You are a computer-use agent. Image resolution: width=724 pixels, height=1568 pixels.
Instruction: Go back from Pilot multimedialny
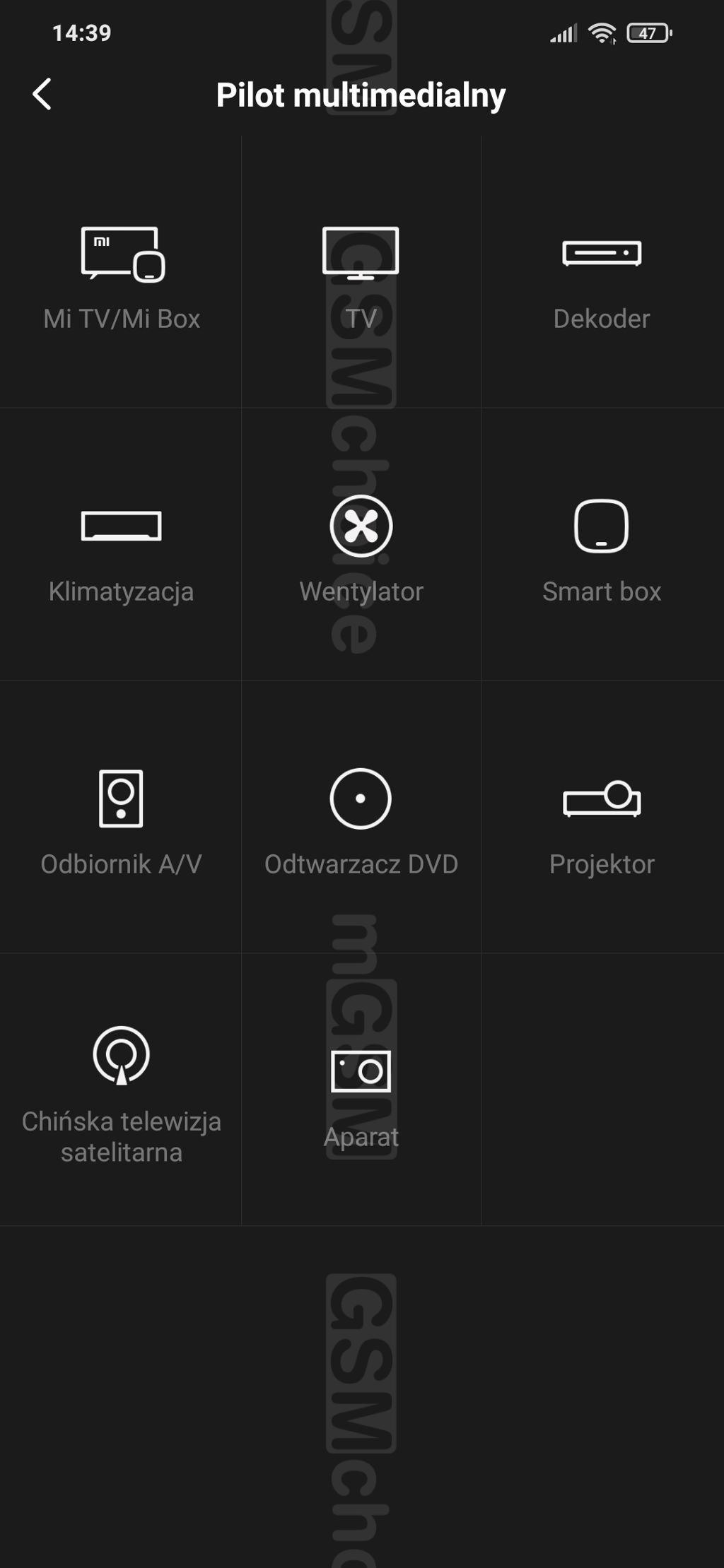pos(42,95)
